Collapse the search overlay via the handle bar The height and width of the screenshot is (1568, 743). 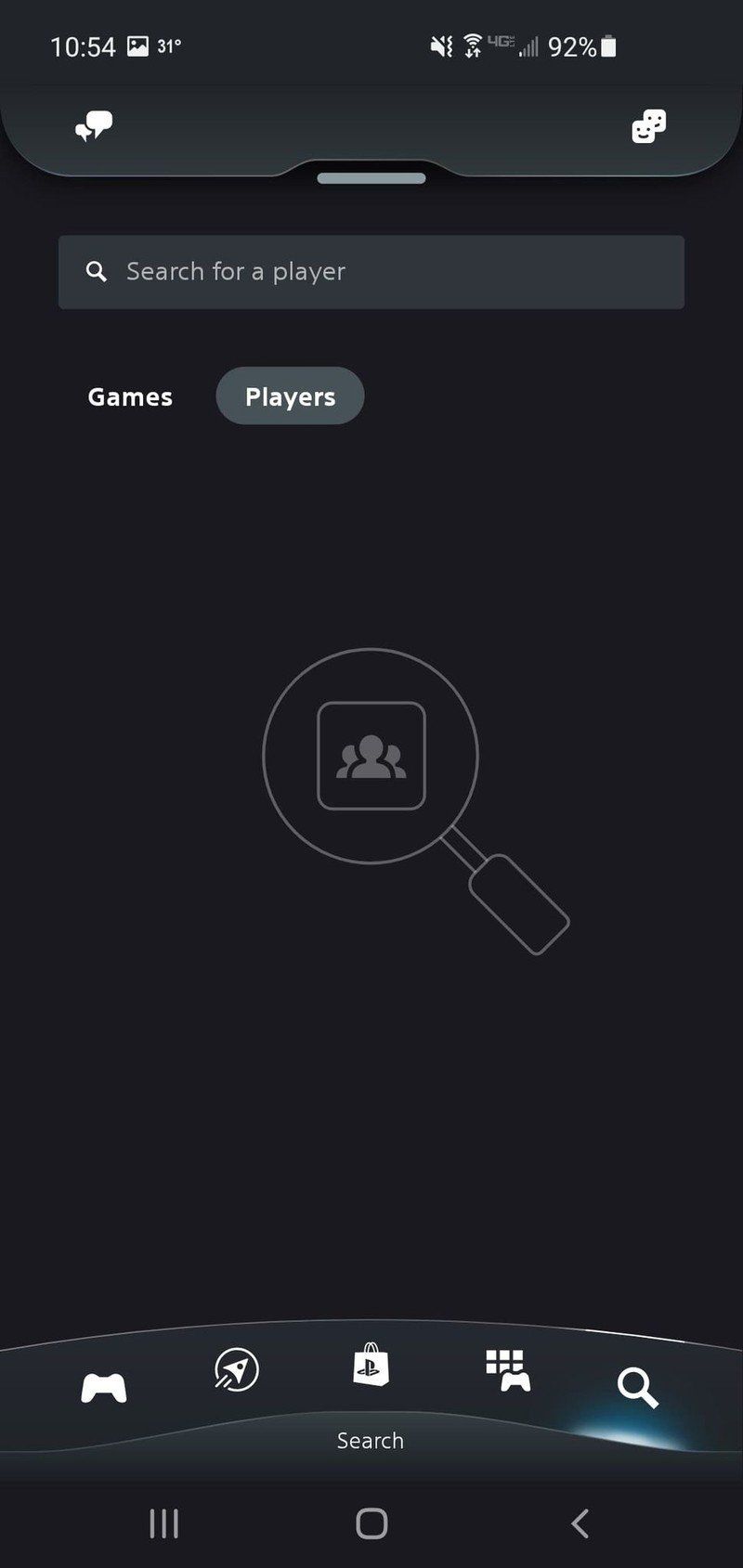pos(371,176)
